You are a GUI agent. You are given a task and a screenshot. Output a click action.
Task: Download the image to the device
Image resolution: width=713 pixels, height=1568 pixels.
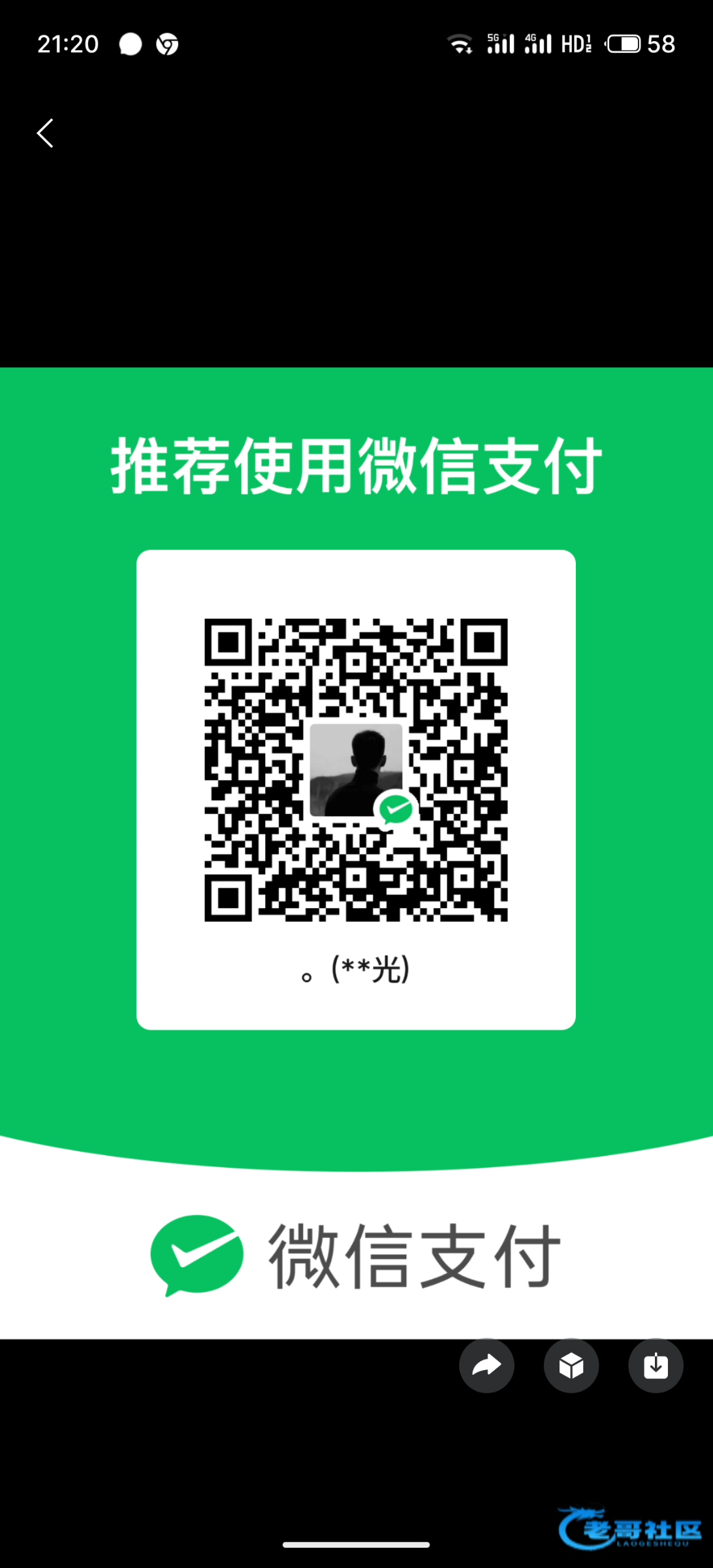tap(656, 1365)
